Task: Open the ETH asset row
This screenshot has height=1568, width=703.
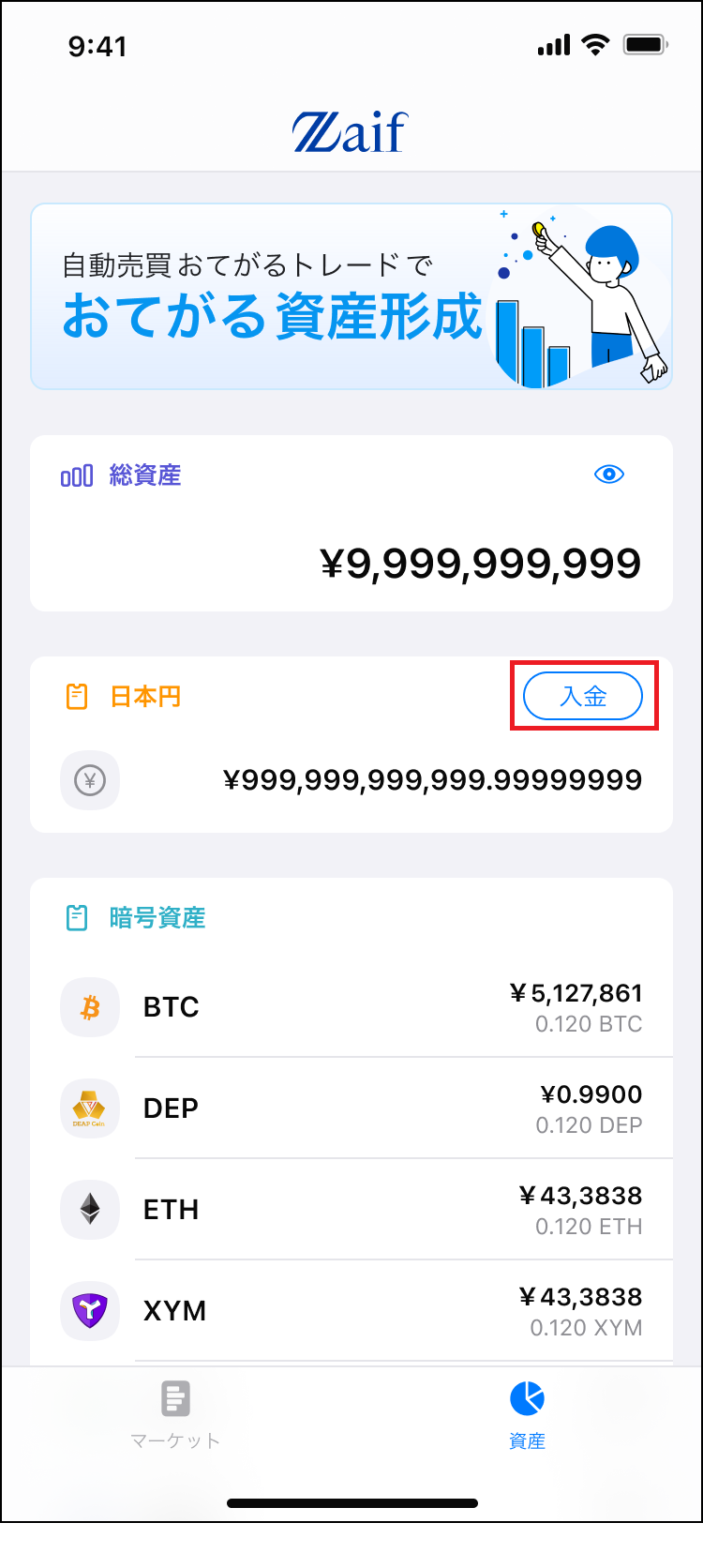Action: [351, 1210]
